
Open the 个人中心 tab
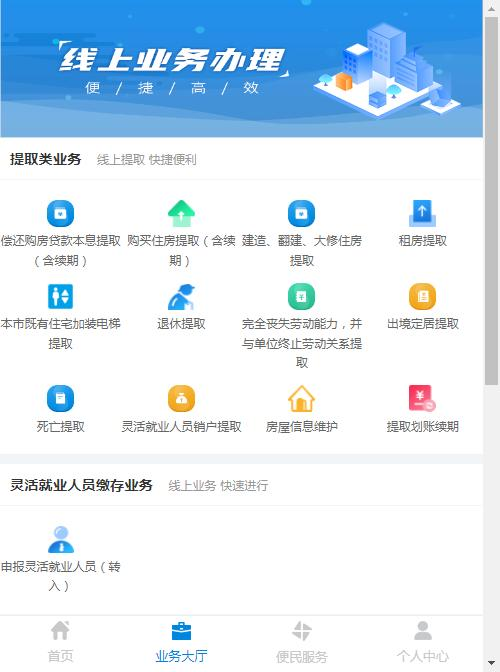[x=422, y=642]
